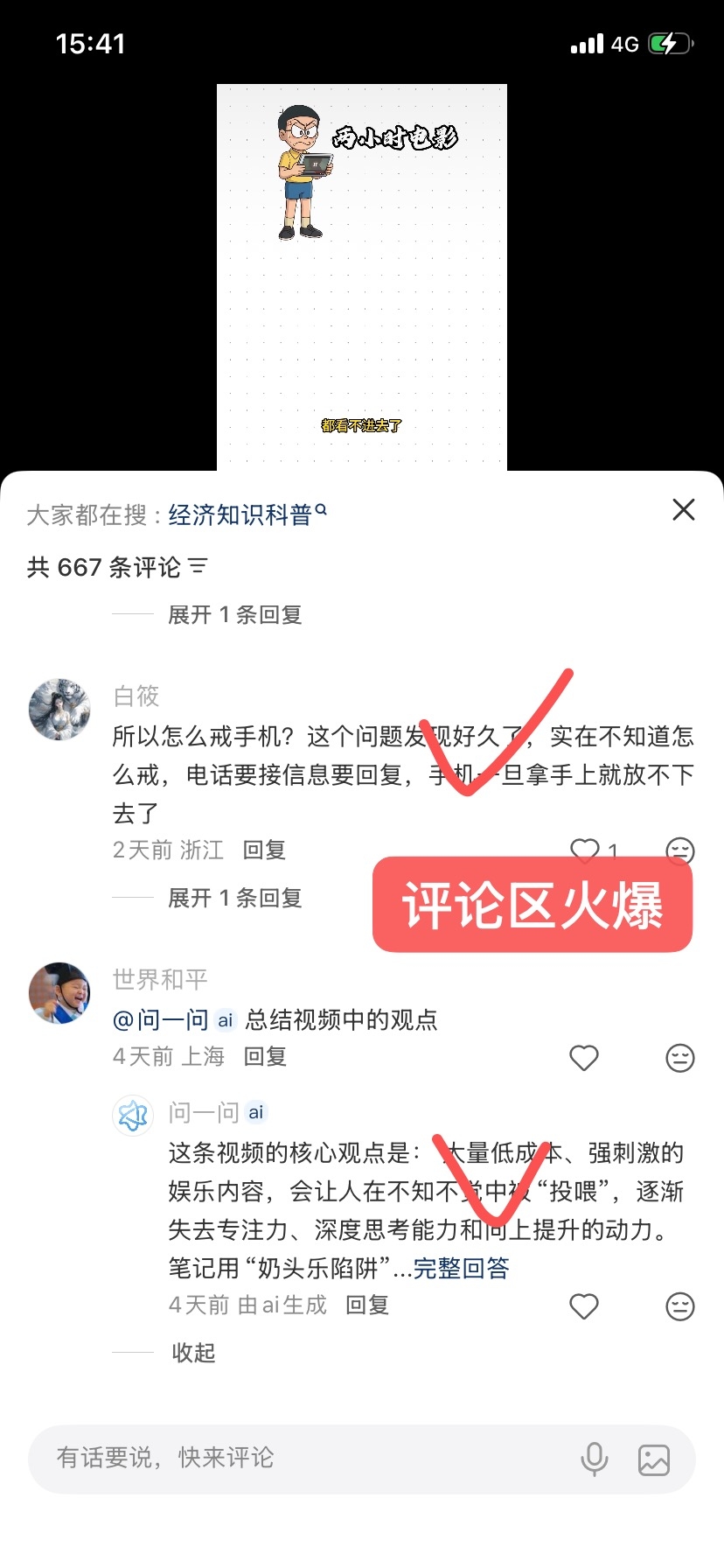Screen dimensions: 724x1568
Task: Dislike the 问一问 ai answer
Action: pyautogui.click(x=680, y=1306)
